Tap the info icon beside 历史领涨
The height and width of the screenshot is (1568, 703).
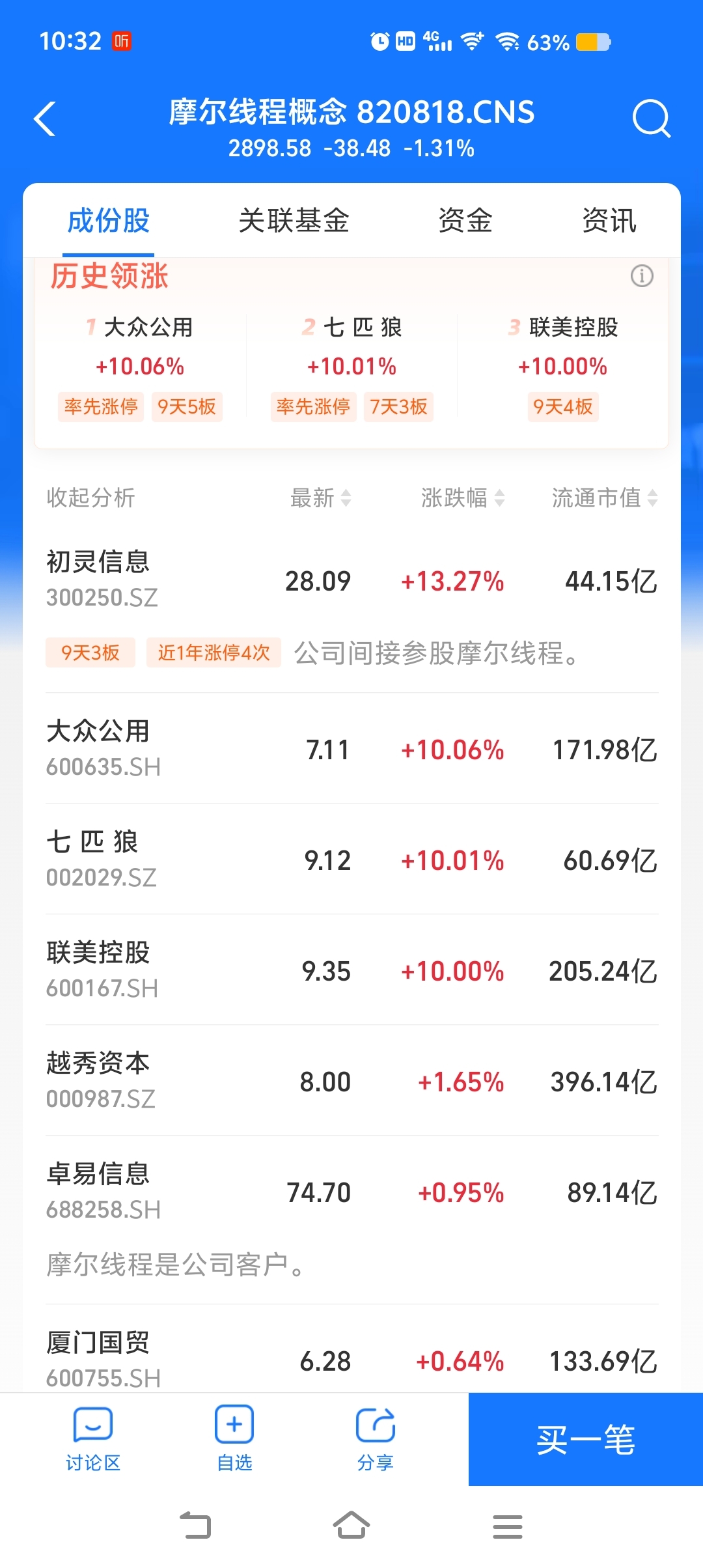click(x=642, y=276)
